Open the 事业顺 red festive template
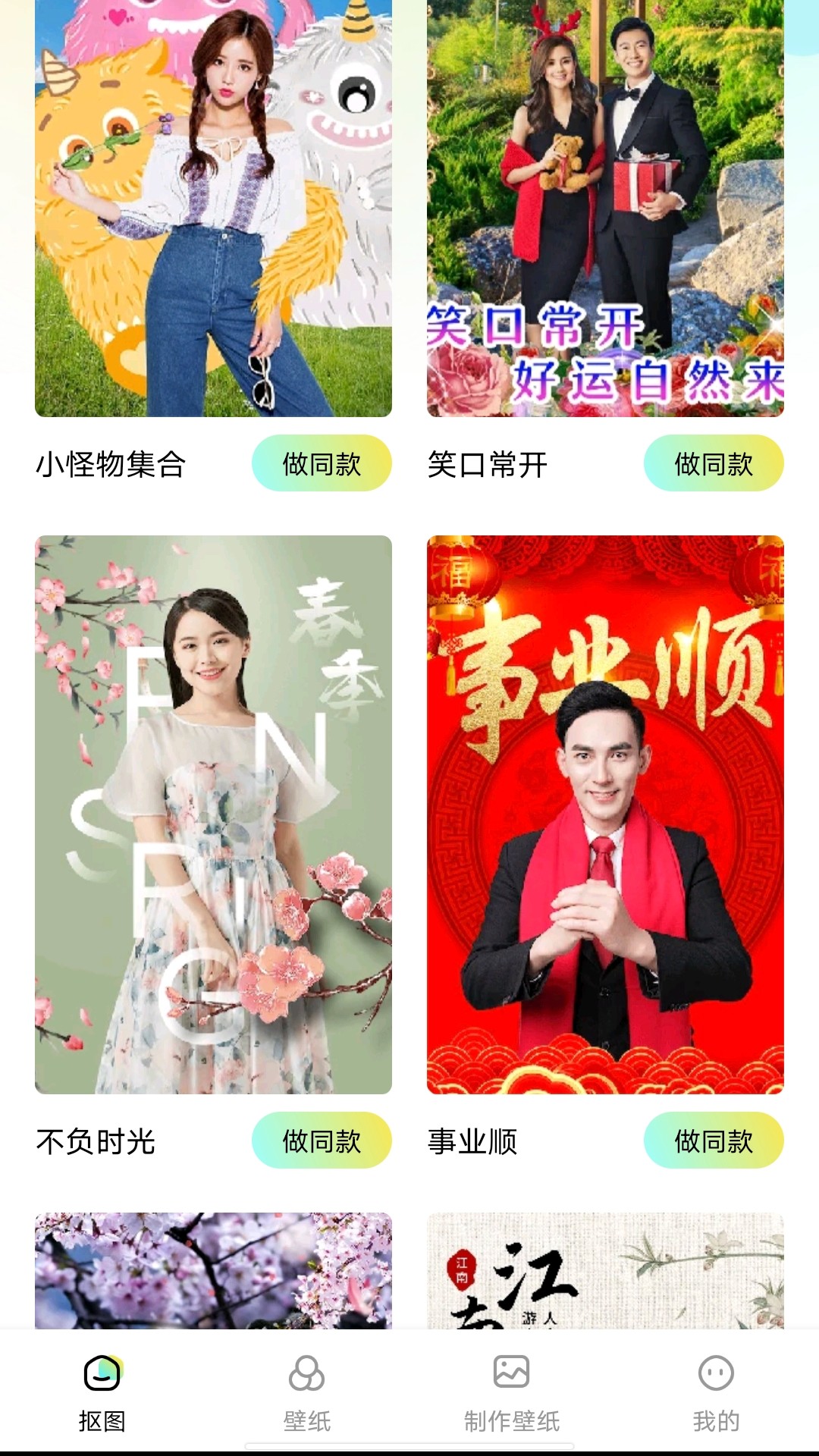Image resolution: width=819 pixels, height=1456 pixels. pos(605,814)
